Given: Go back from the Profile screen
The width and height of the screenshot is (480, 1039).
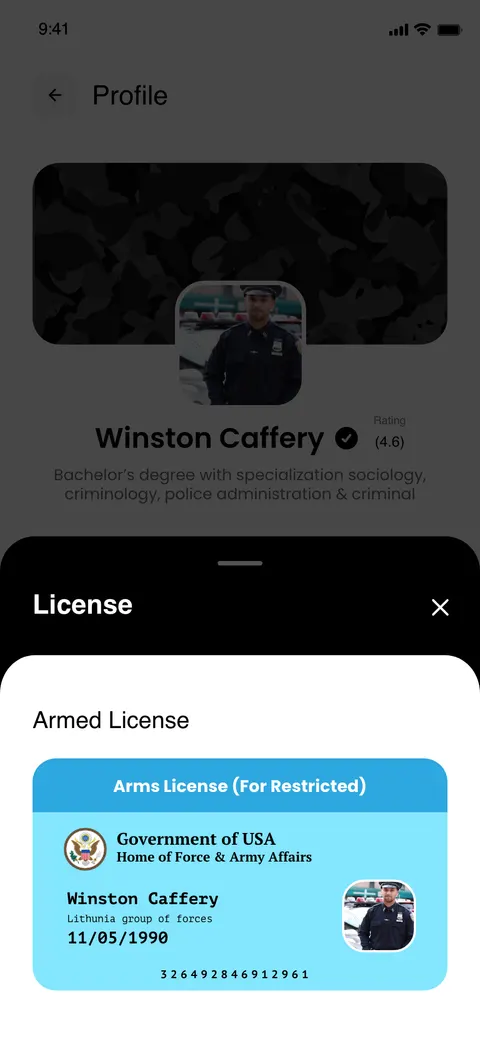Looking at the screenshot, I should [55, 95].
